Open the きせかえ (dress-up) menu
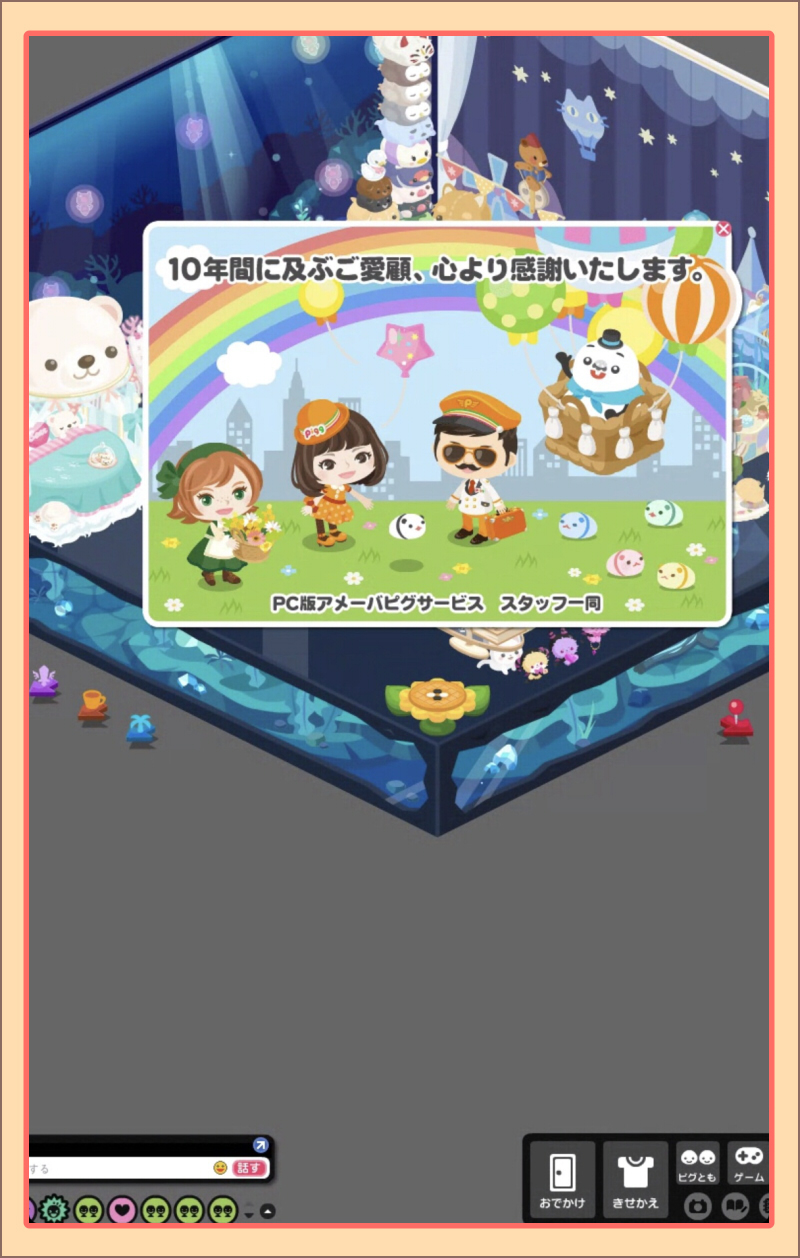The height and width of the screenshot is (1258, 800). (634, 1180)
